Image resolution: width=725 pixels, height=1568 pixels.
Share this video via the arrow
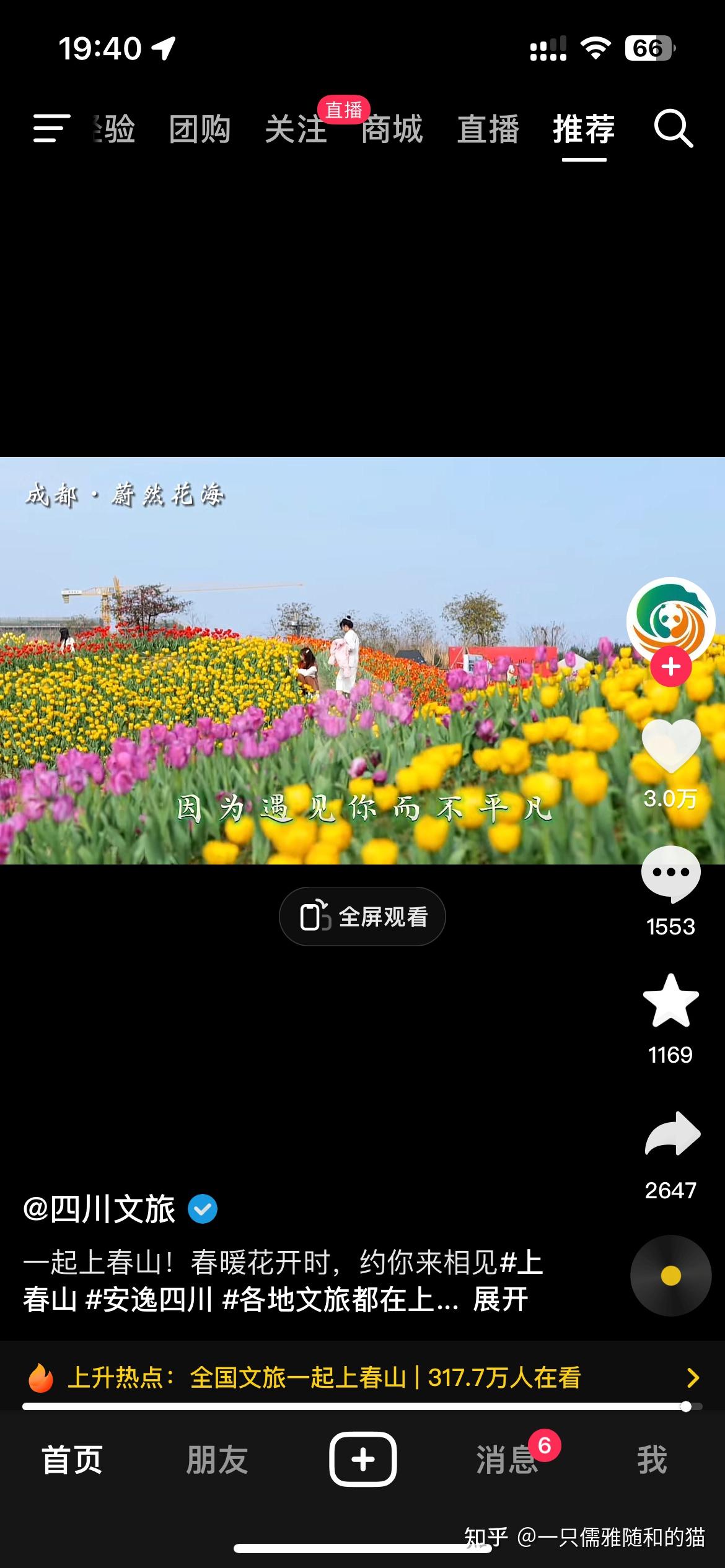672,1134
